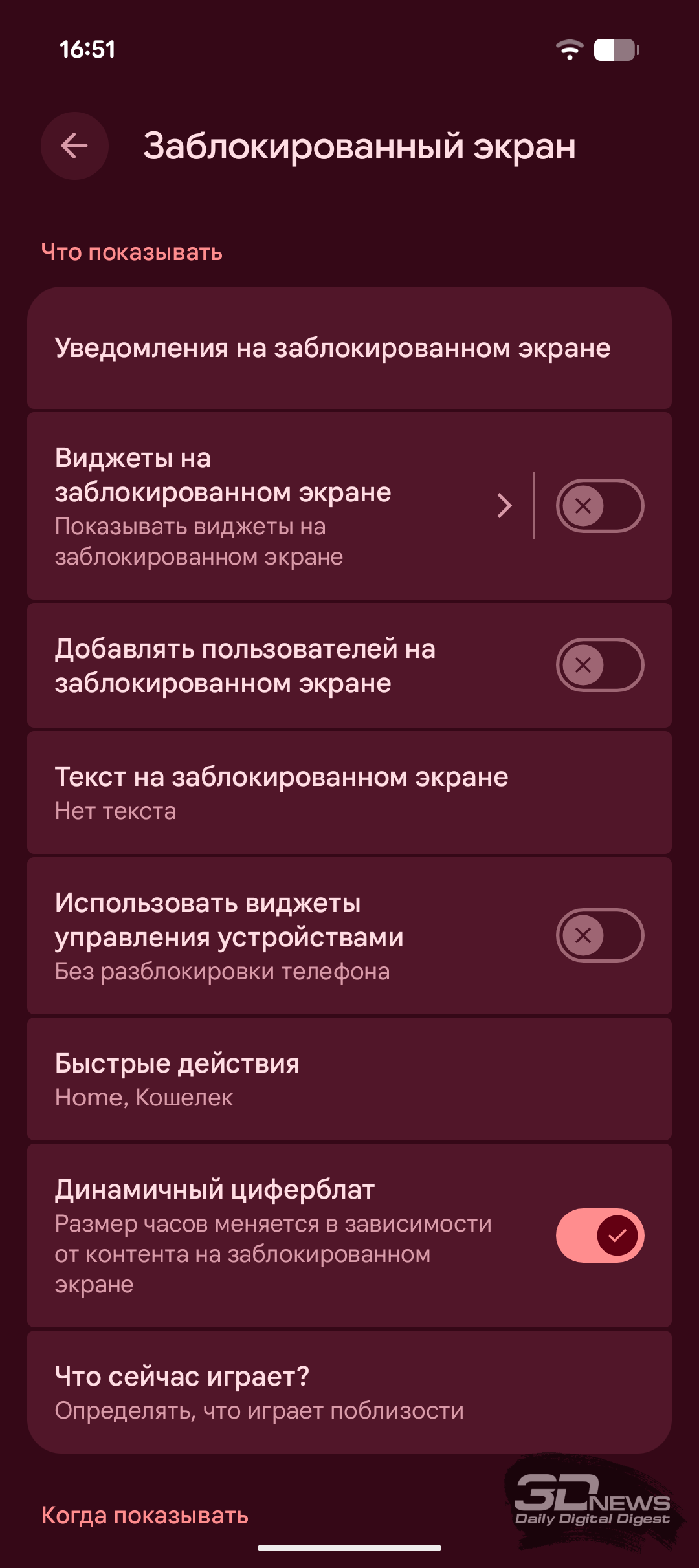Toggle Использовать виджеты управления устройствами
The image size is (699, 1568).
coord(599,935)
